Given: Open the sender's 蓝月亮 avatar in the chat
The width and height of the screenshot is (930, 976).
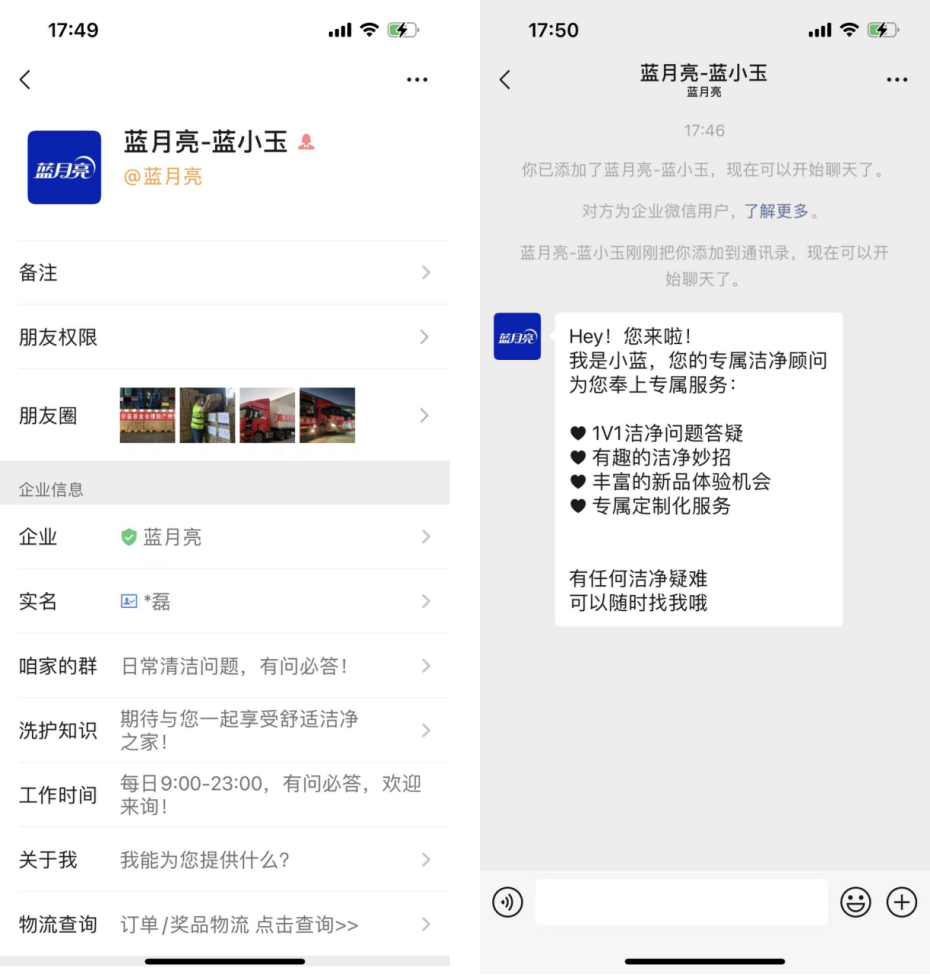Looking at the screenshot, I should click(x=517, y=337).
